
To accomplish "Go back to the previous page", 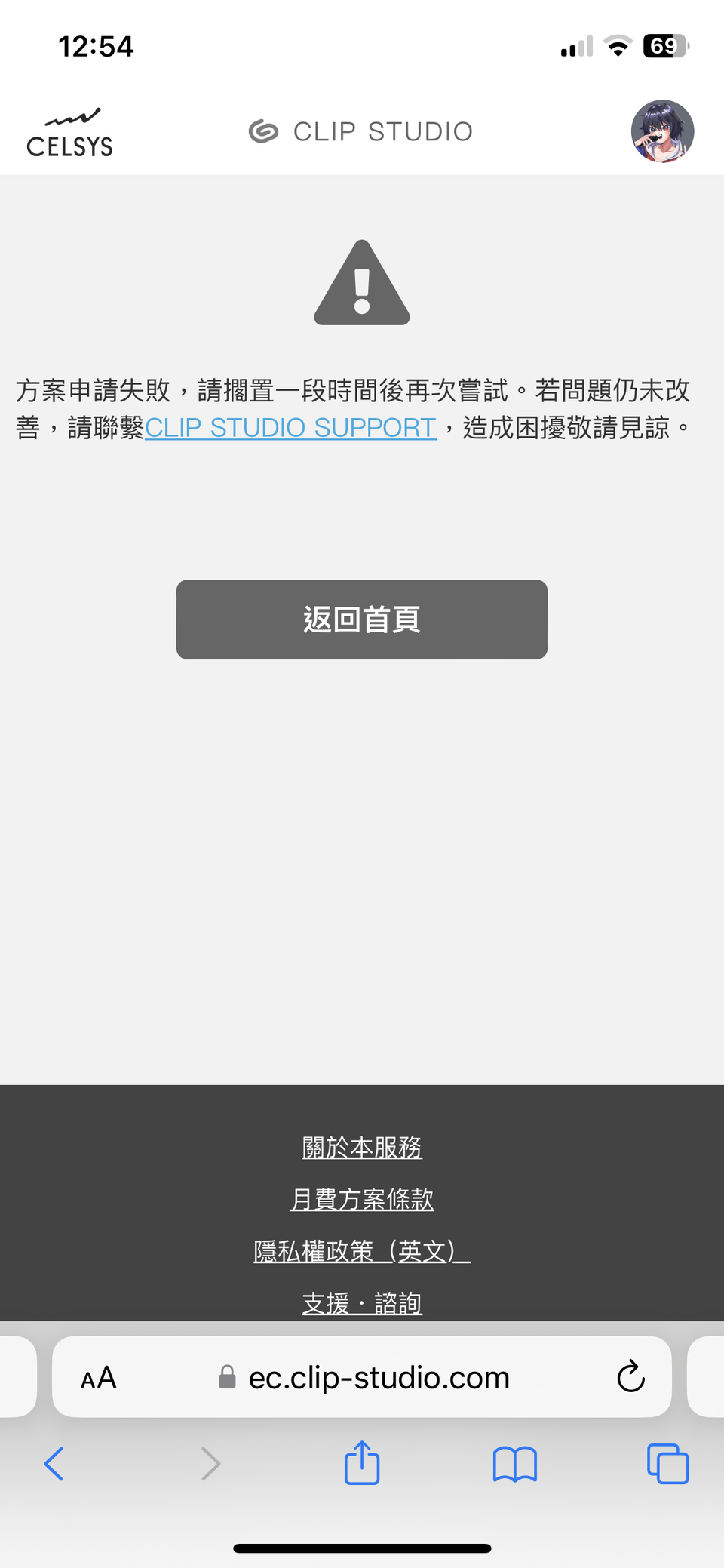I will tap(54, 1464).
